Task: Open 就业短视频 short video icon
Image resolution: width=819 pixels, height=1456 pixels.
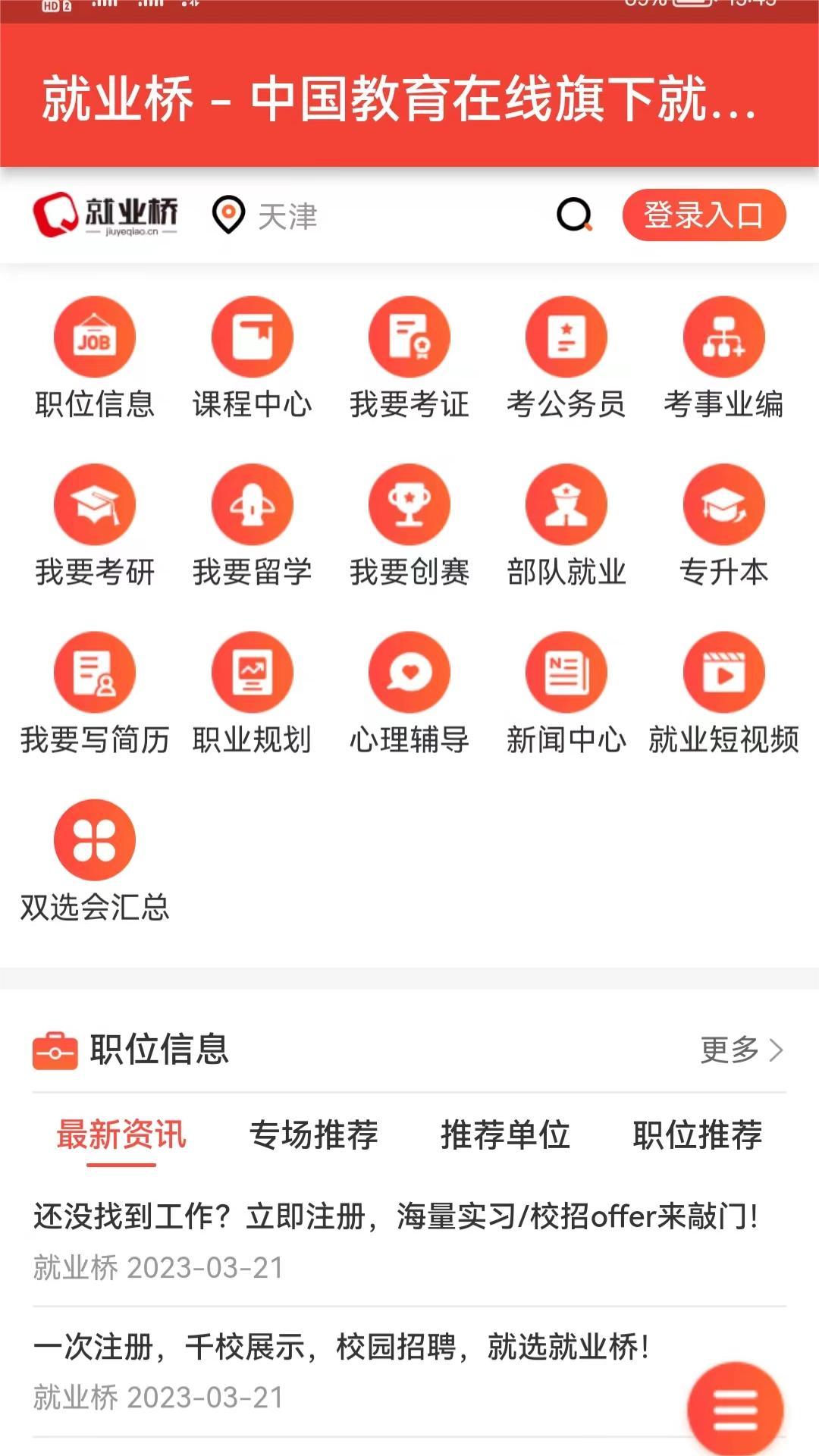Action: click(x=725, y=672)
